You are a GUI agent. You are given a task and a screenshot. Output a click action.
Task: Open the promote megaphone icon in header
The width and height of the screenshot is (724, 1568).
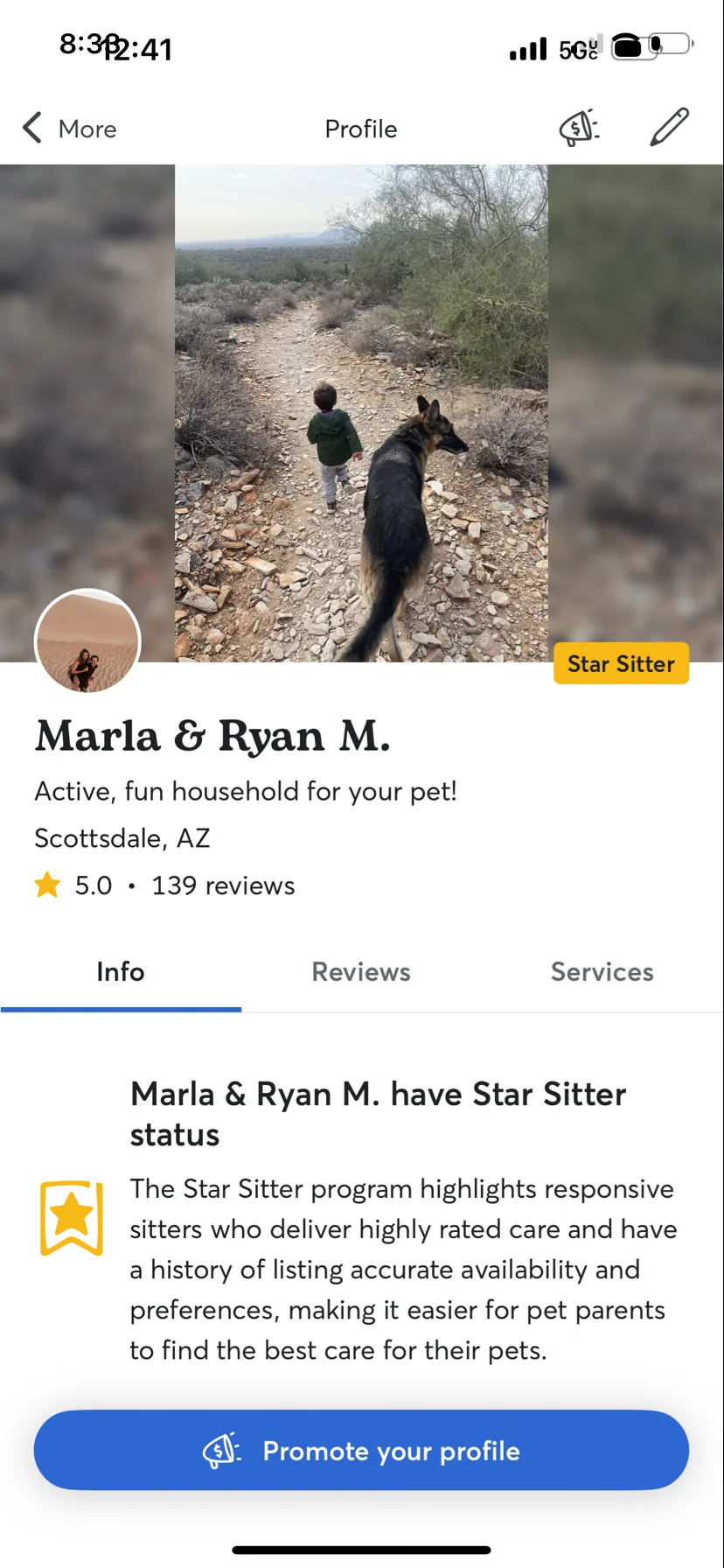(579, 128)
